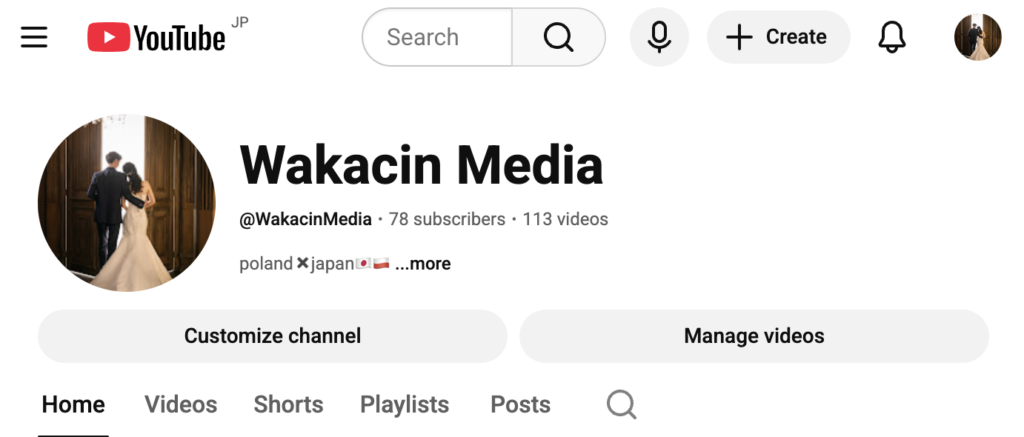The image size is (1024, 437).
Task: Tap the Search input field
Action: 437,38
